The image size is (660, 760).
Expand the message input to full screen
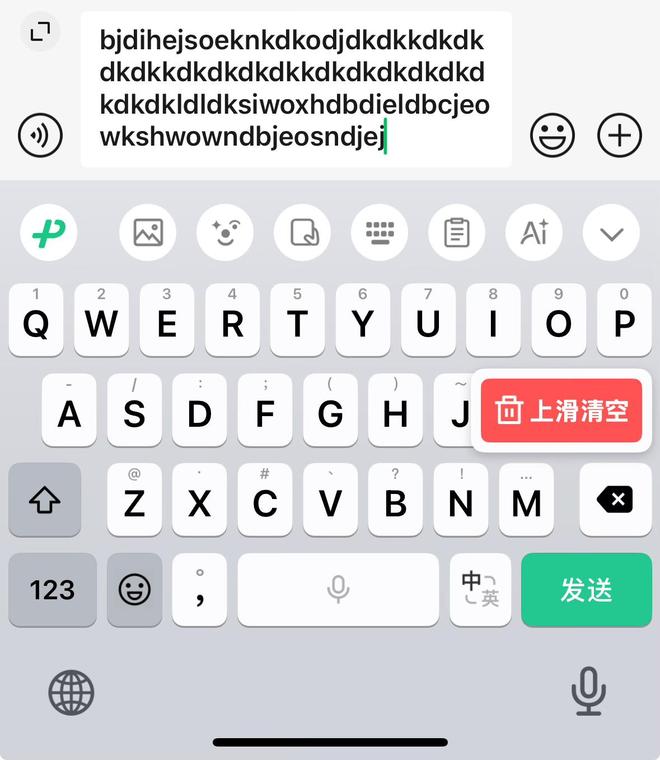(x=40, y=31)
